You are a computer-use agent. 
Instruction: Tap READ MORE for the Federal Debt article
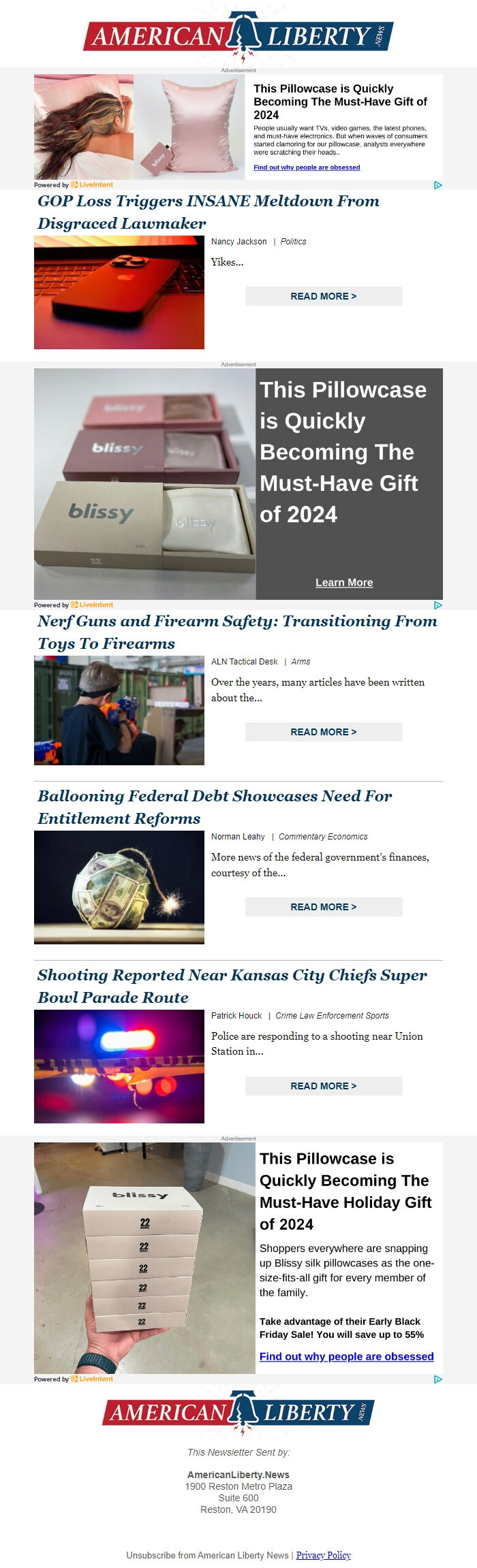324,907
